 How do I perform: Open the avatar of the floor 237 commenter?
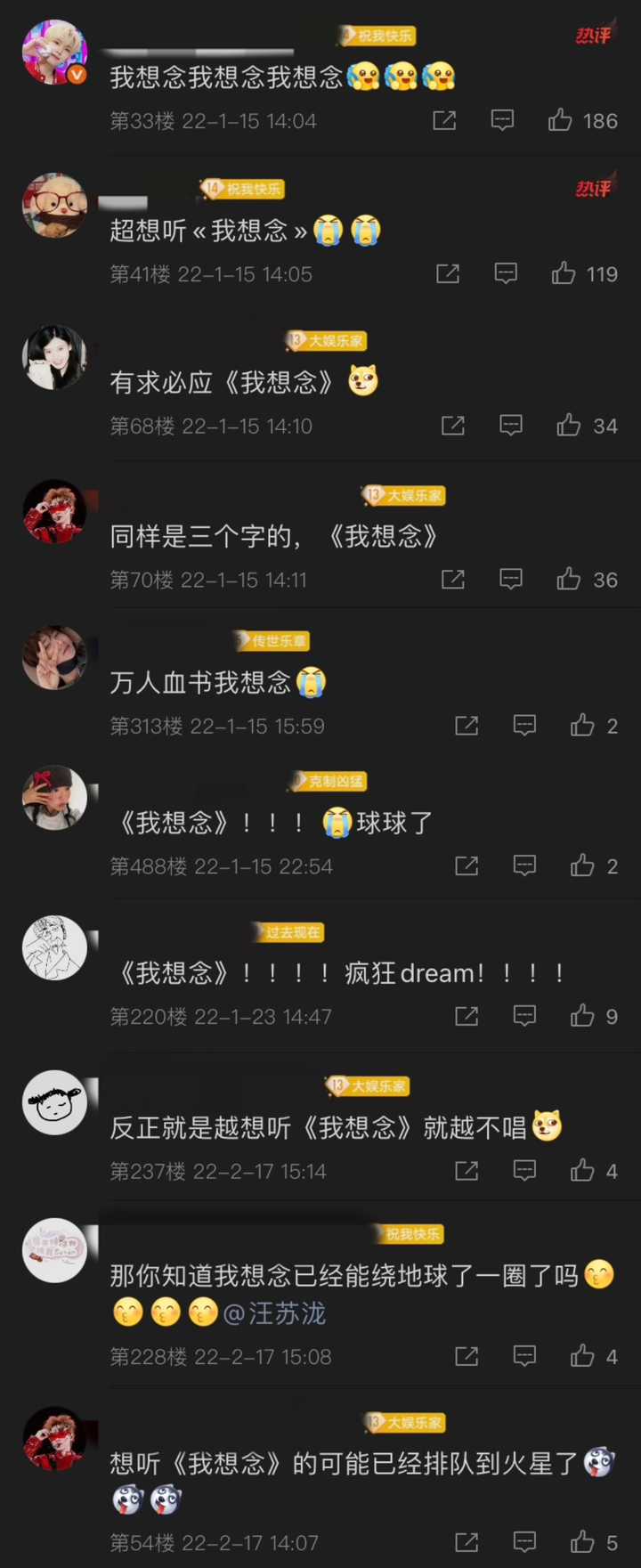(54, 1102)
